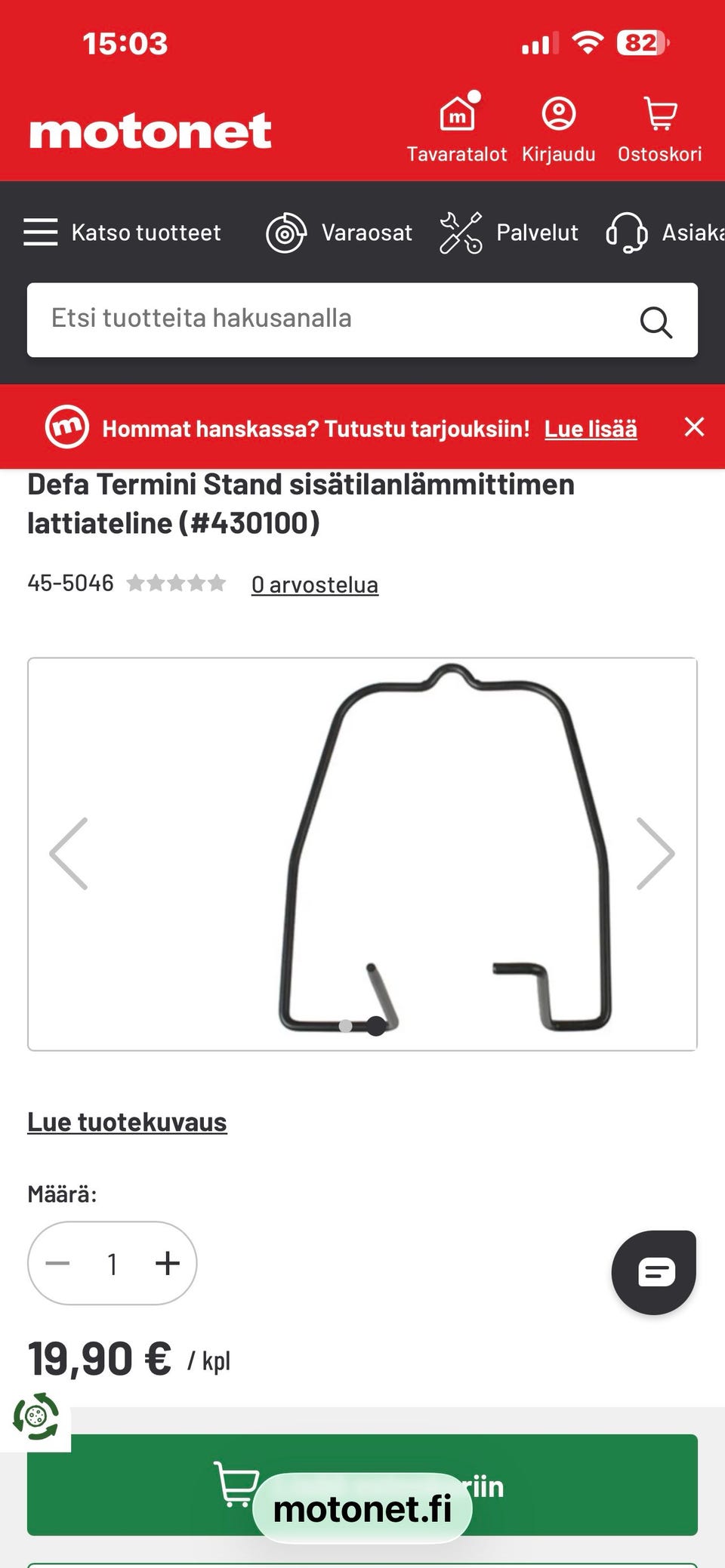Open the Lue tuotekuvaus description link
The width and height of the screenshot is (725, 1568).
tap(127, 1123)
